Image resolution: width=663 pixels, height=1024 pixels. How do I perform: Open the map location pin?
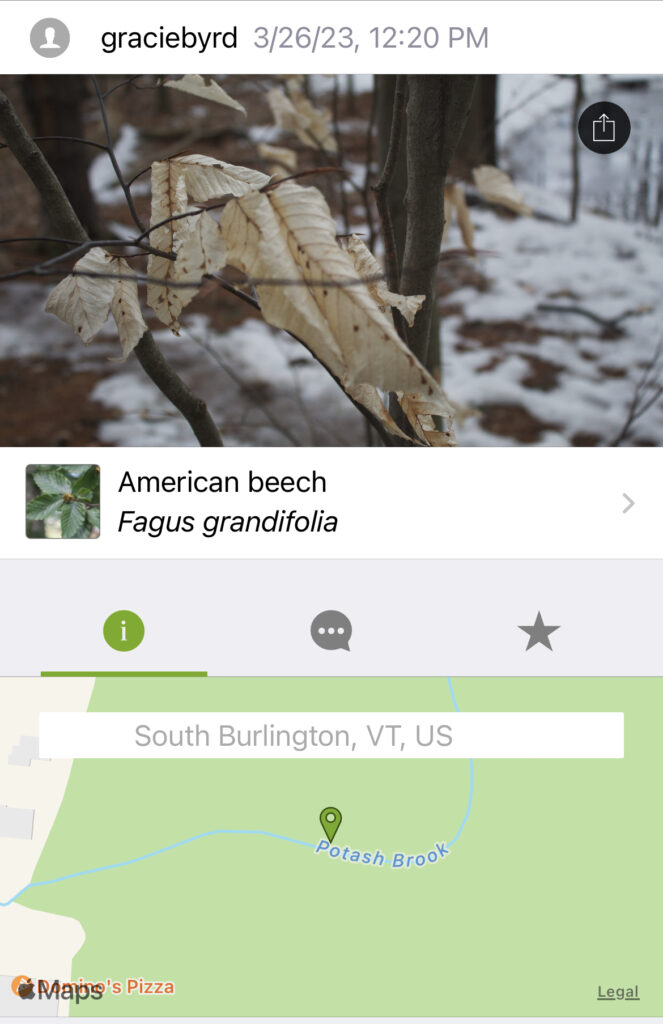click(330, 824)
